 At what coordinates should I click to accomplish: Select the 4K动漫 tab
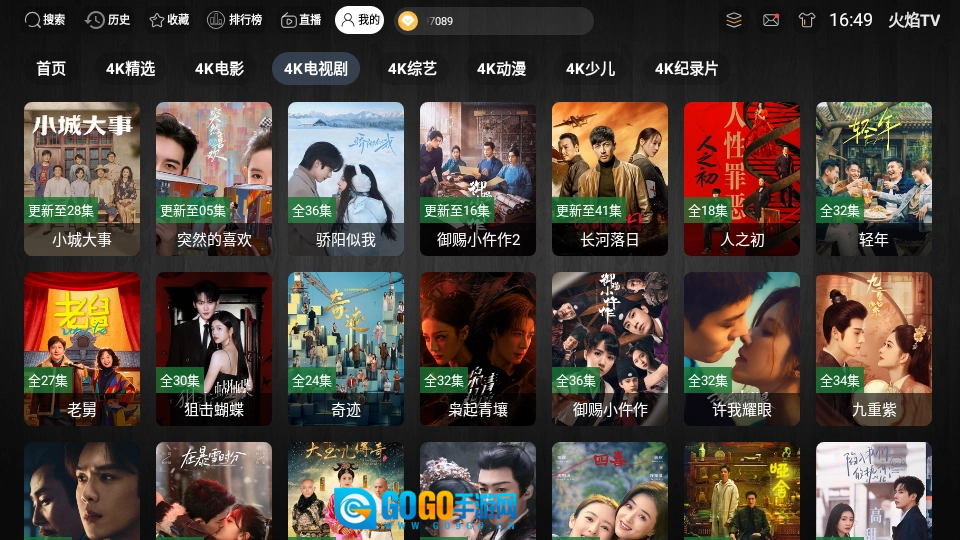[x=501, y=68]
